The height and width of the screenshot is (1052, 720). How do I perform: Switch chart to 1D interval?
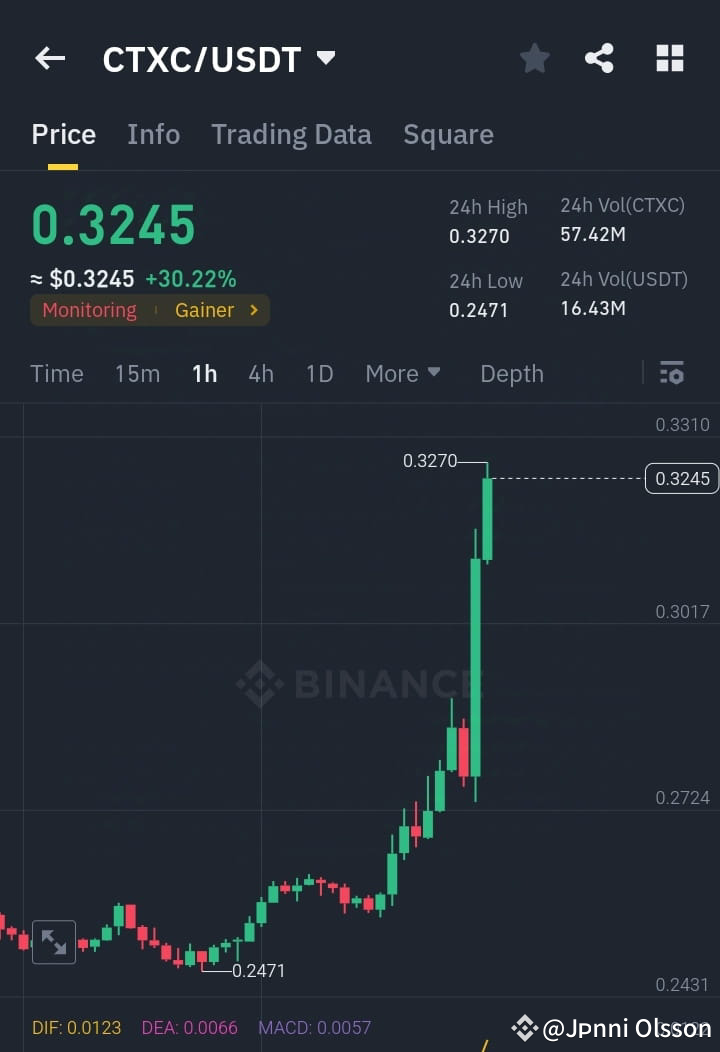tap(319, 373)
